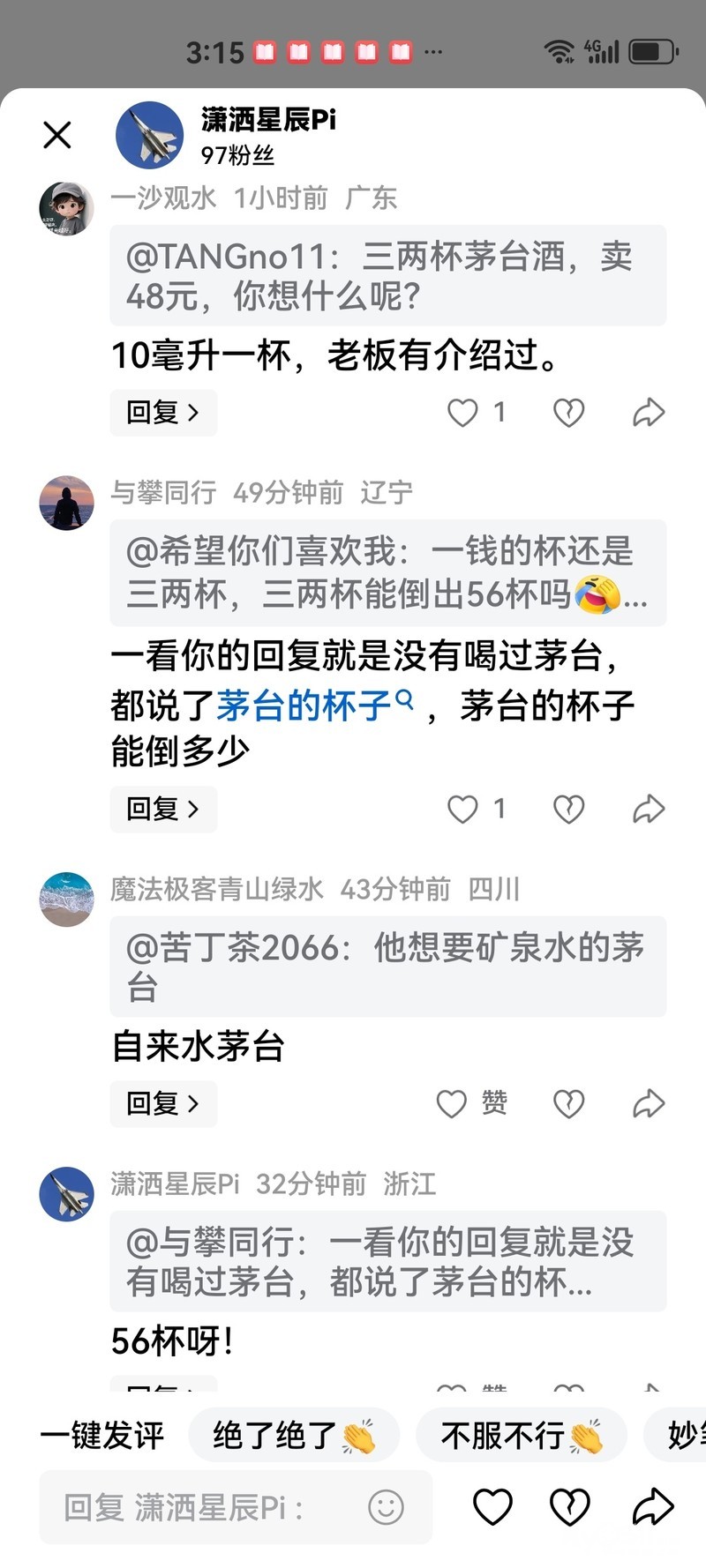The image size is (706, 1568).
Task: Share 一沙观水's comment
Action: pos(649,412)
